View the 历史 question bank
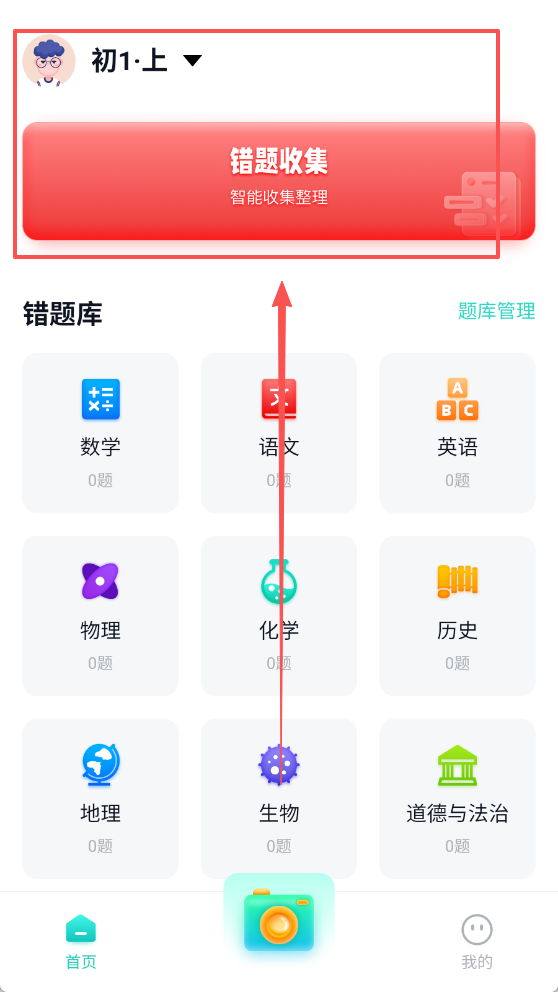558x992 pixels. pyautogui.click(x=457, y=616)
